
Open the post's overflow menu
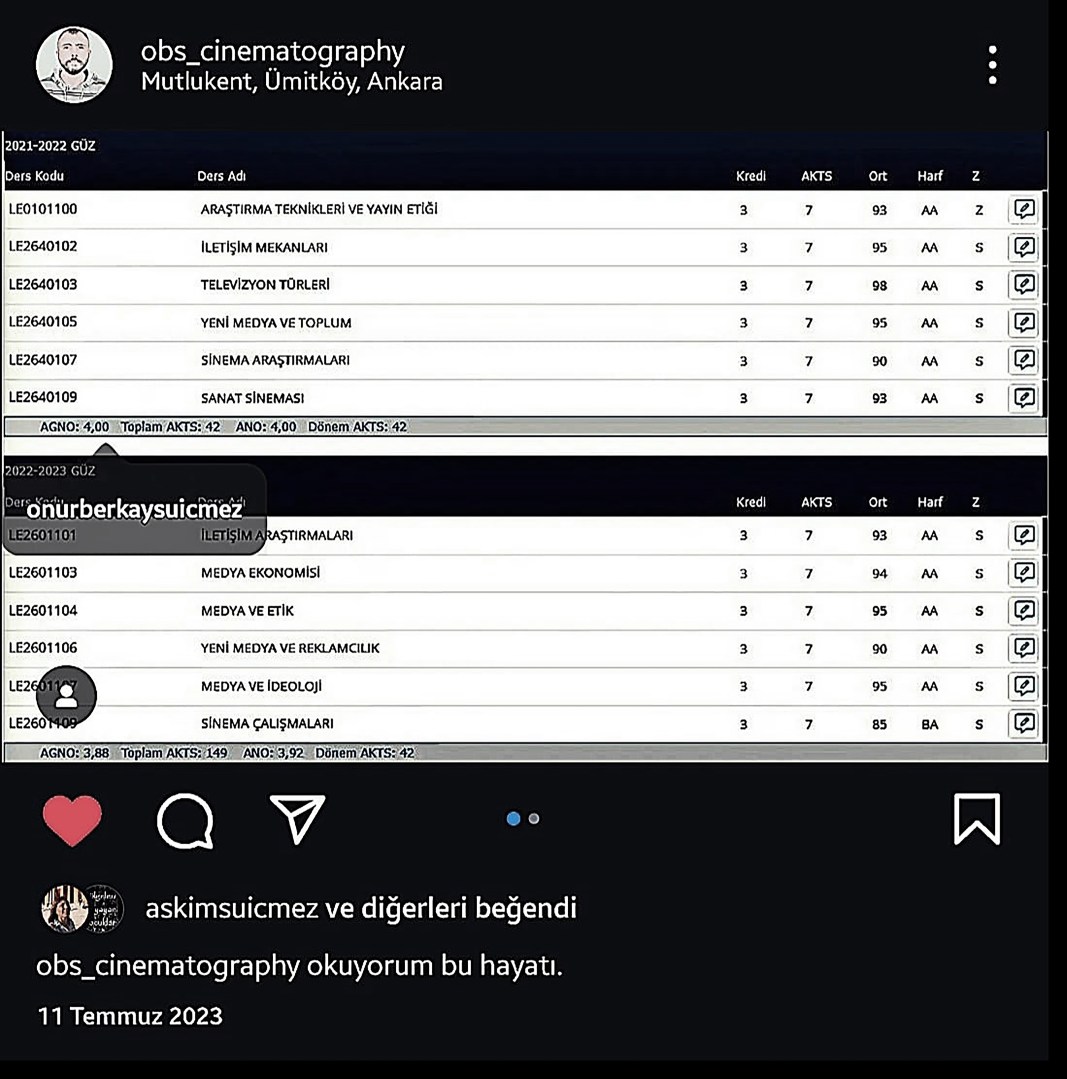point(991,65)
